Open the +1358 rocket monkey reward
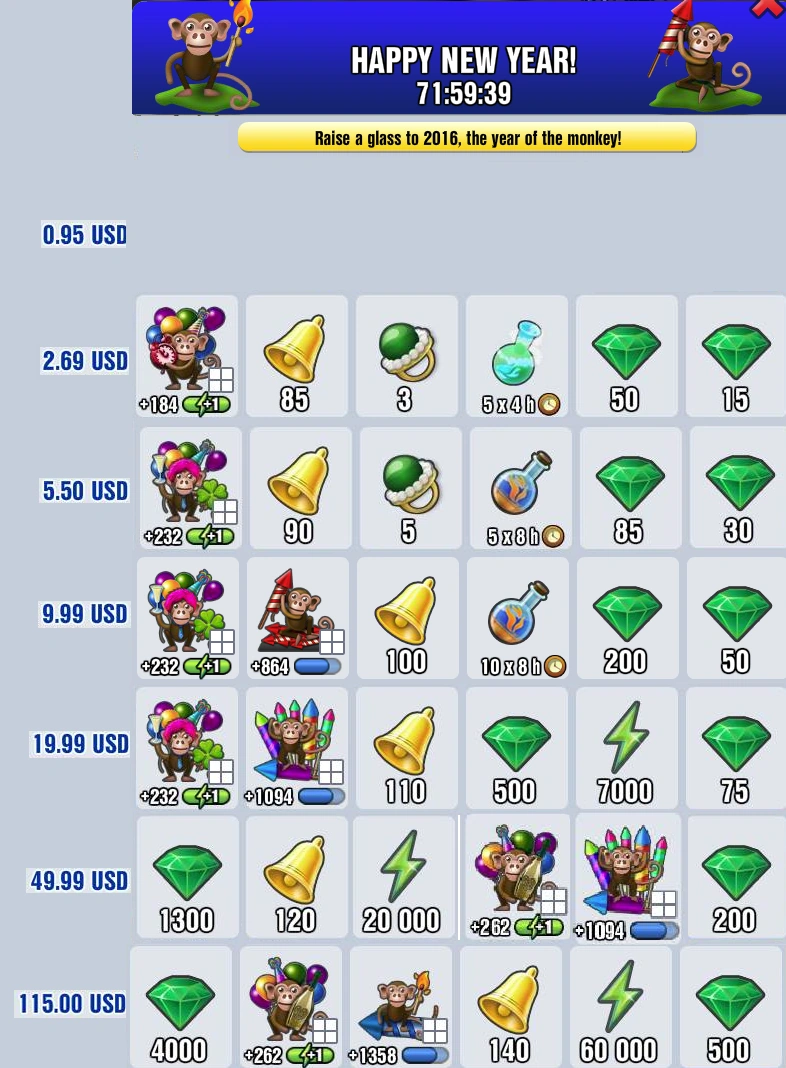Screen dimensions: 786x1068 400,1007
